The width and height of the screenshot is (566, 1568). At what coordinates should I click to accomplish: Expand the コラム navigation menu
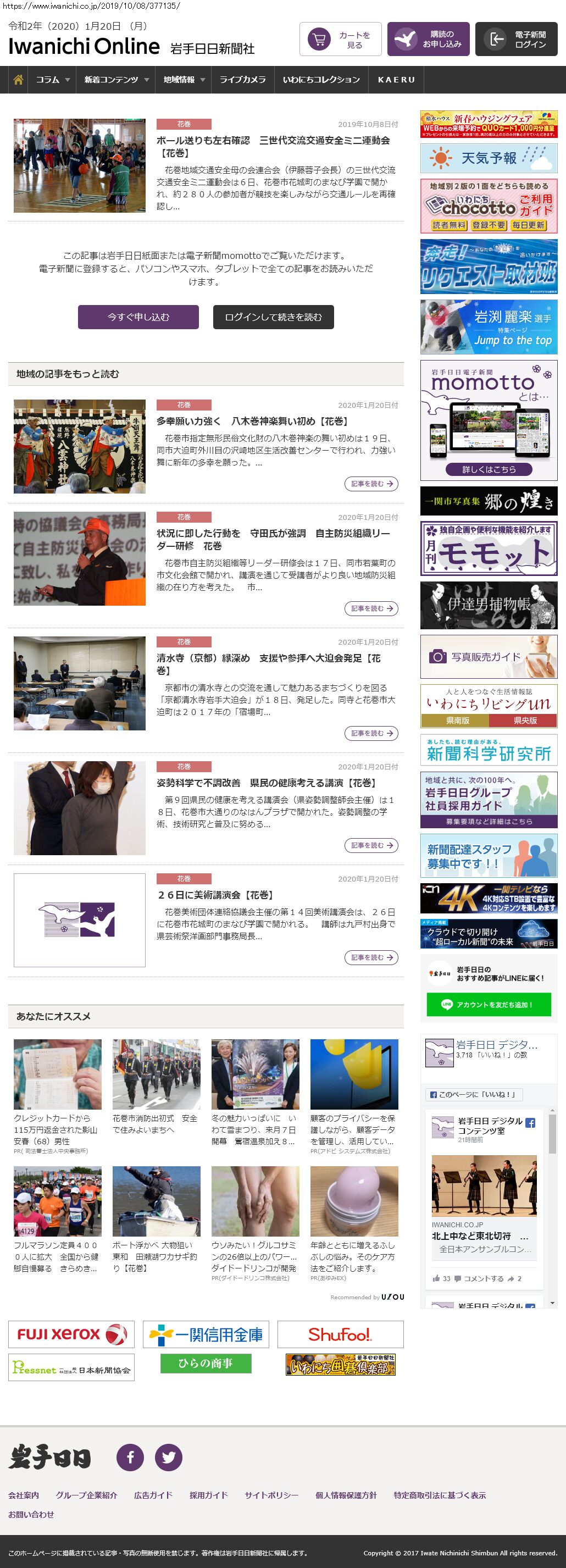click(52, 80)
